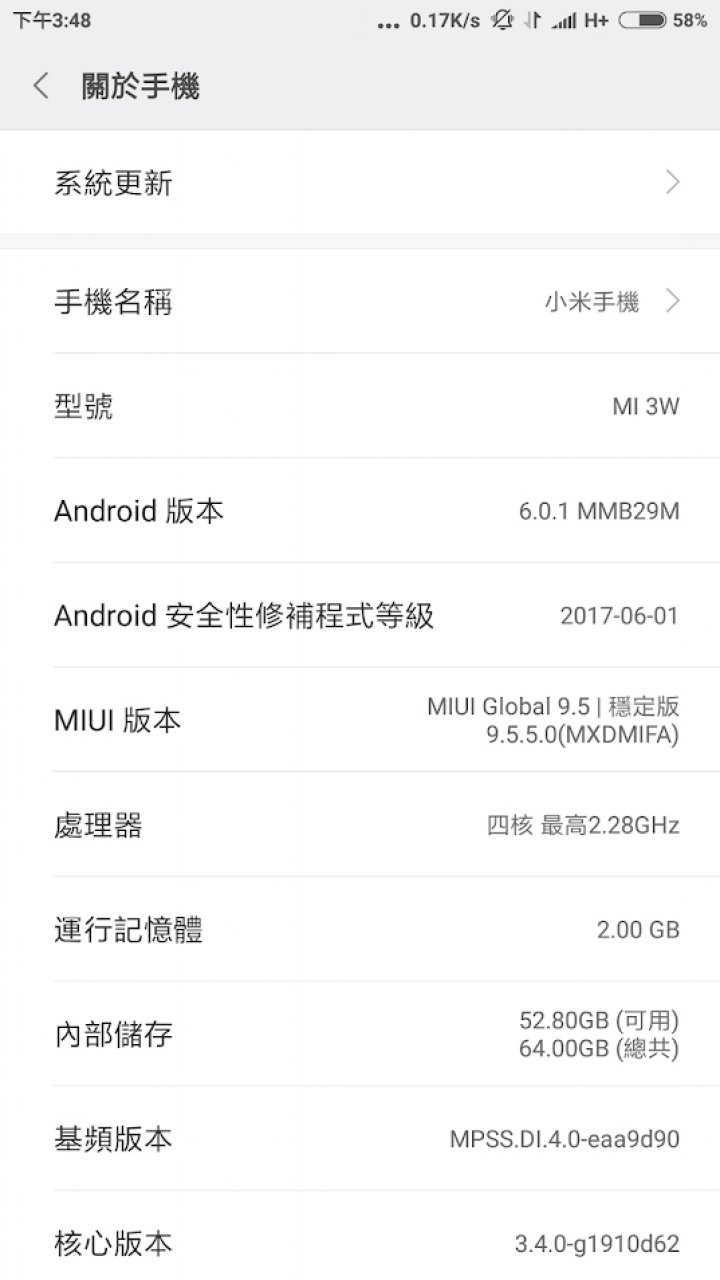Open the 內部儲存 storage row
720x1280 pixels.
[360, 1034]
